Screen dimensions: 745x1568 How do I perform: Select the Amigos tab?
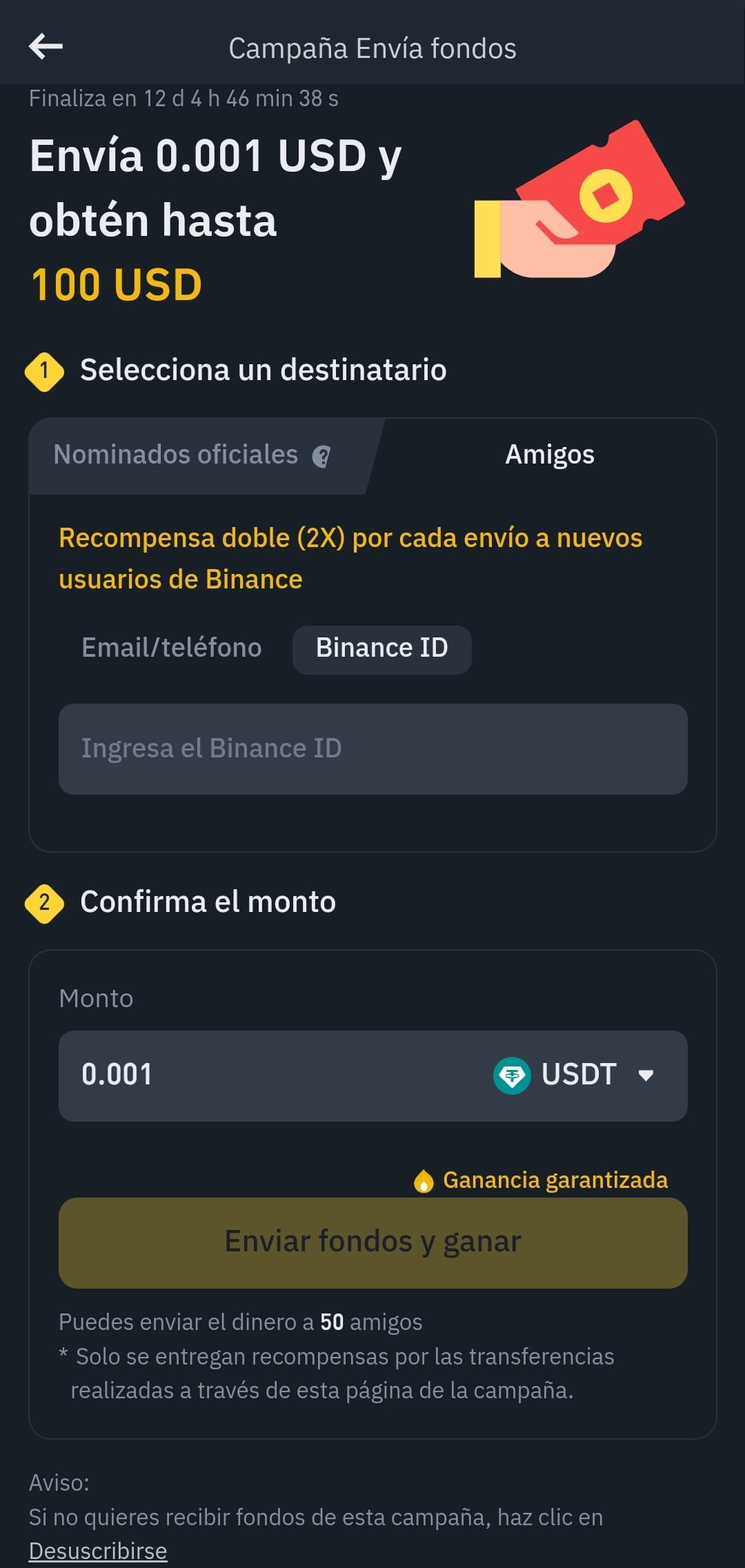tap(550, 455)
